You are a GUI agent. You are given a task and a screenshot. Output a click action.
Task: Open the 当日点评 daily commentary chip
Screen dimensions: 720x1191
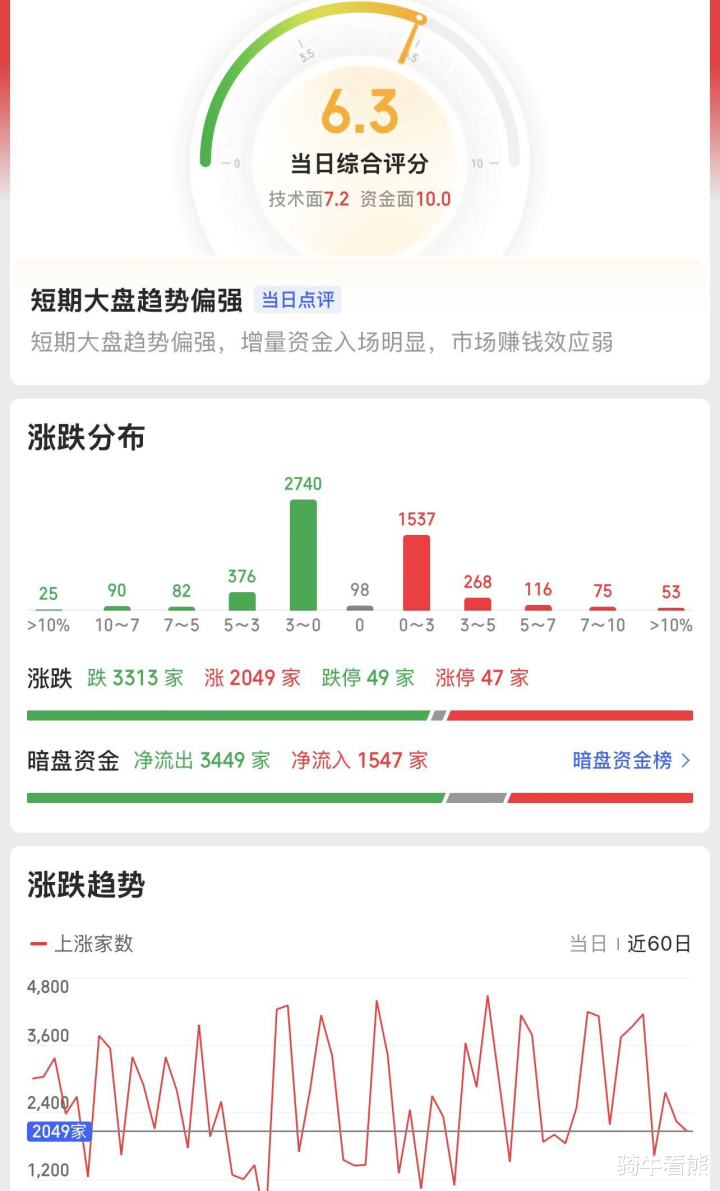point(297,299)
